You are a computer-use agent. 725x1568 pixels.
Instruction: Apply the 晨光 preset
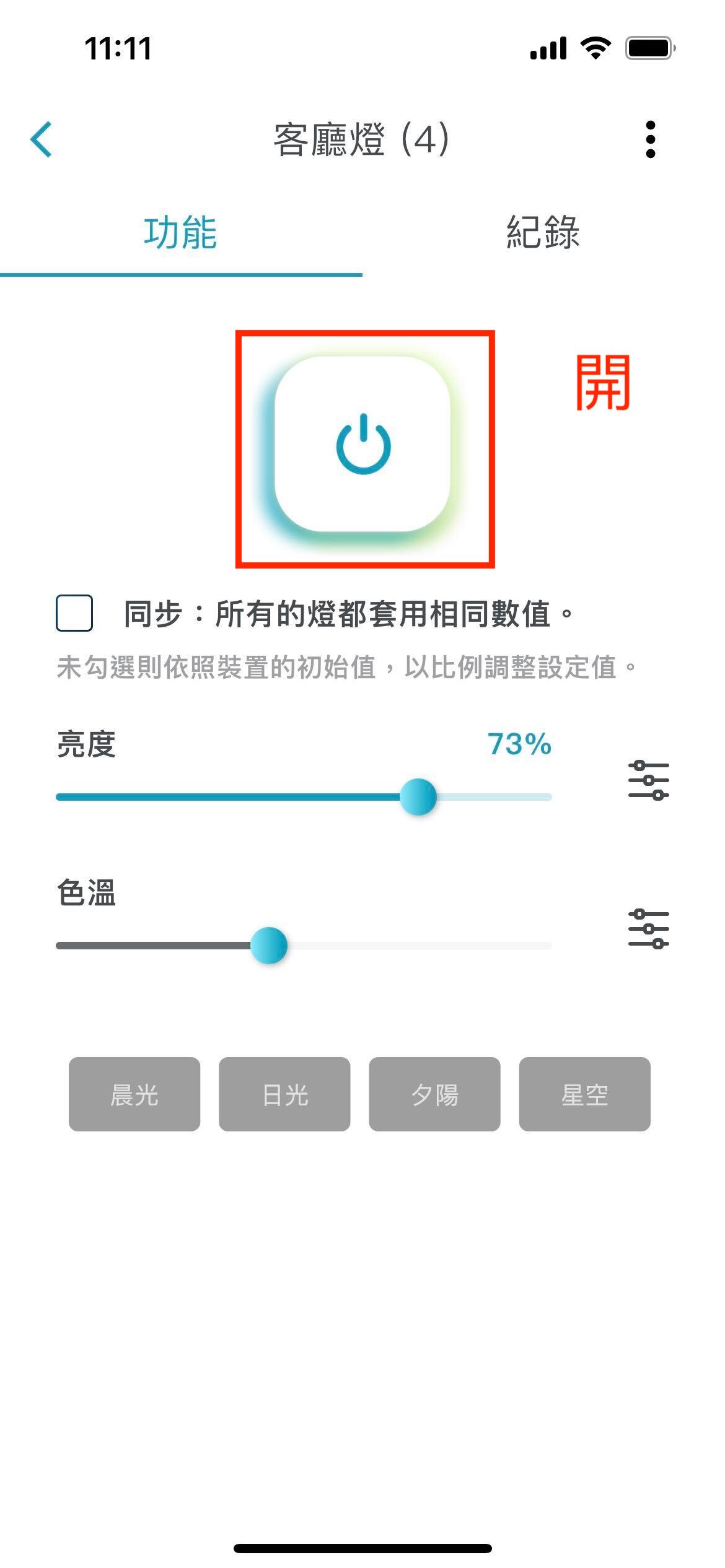(134, 1094)
